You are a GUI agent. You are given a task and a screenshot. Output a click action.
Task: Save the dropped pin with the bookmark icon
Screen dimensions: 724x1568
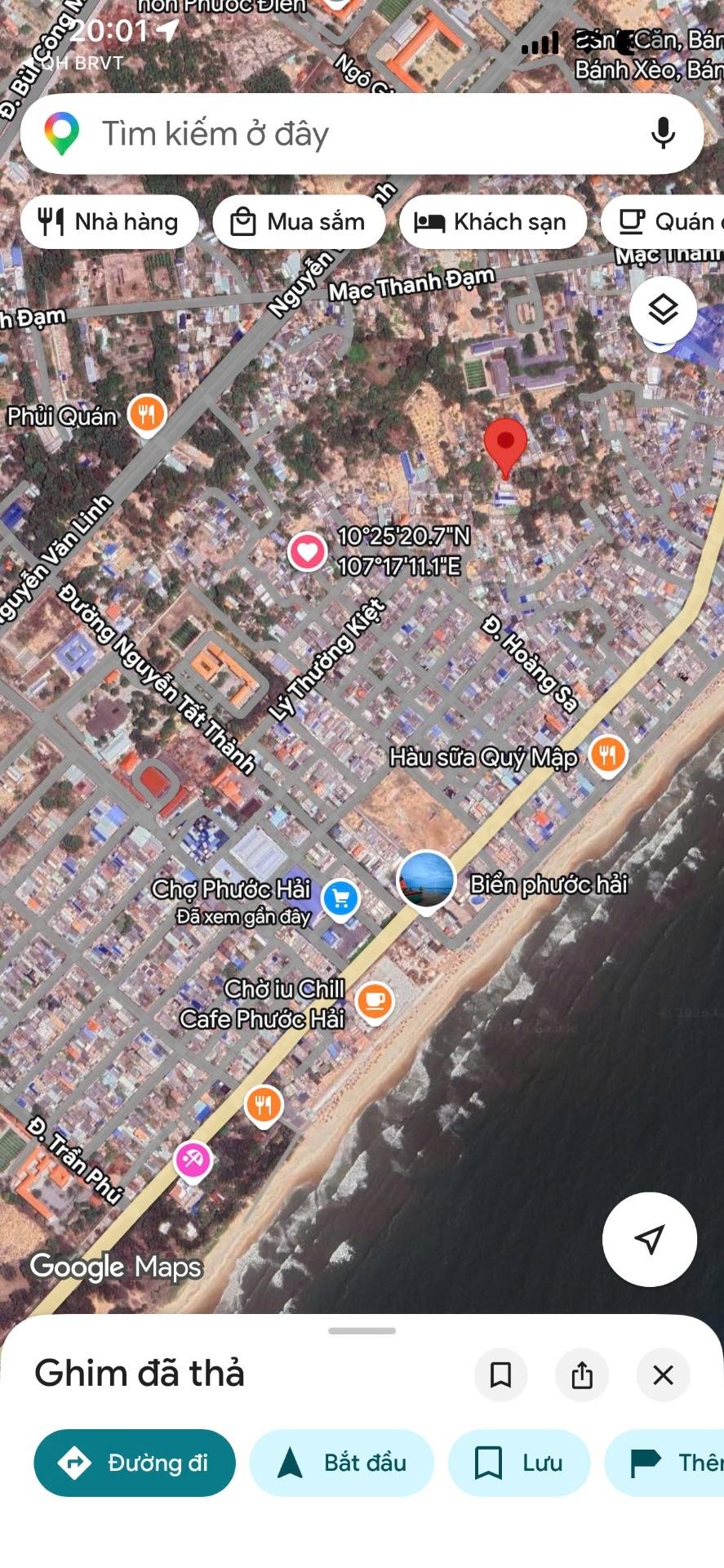tap(500, 1375)
